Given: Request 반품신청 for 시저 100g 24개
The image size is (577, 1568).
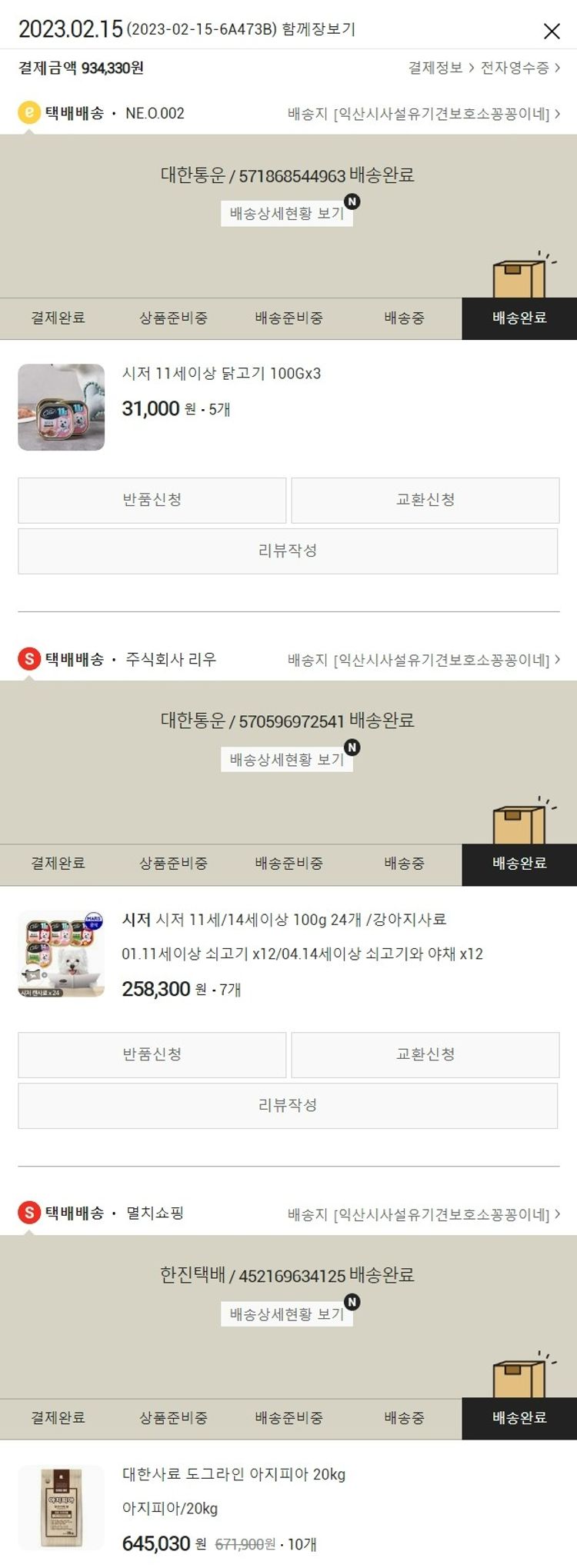Looking at the screenshot, I should click(152, 1054).
